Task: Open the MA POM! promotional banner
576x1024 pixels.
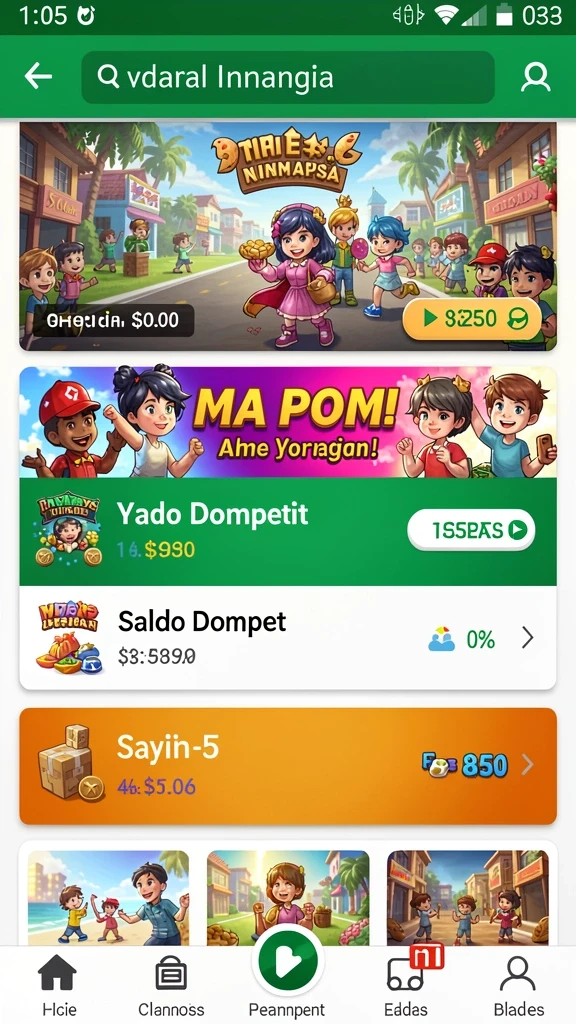Action: pyautogui.click(x=288, y=422)
